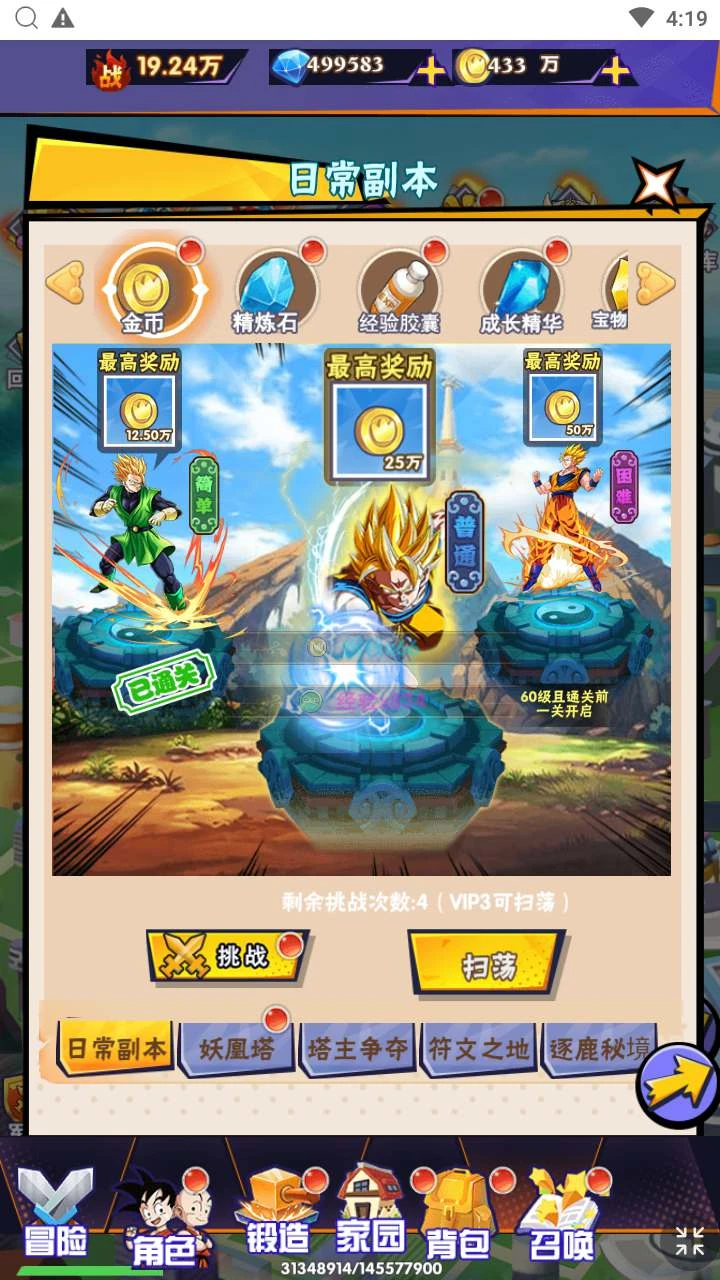The image size is (720, 1280).
Task: Switch to the 塔主争夺 tab
Action: pos(357,1048)
